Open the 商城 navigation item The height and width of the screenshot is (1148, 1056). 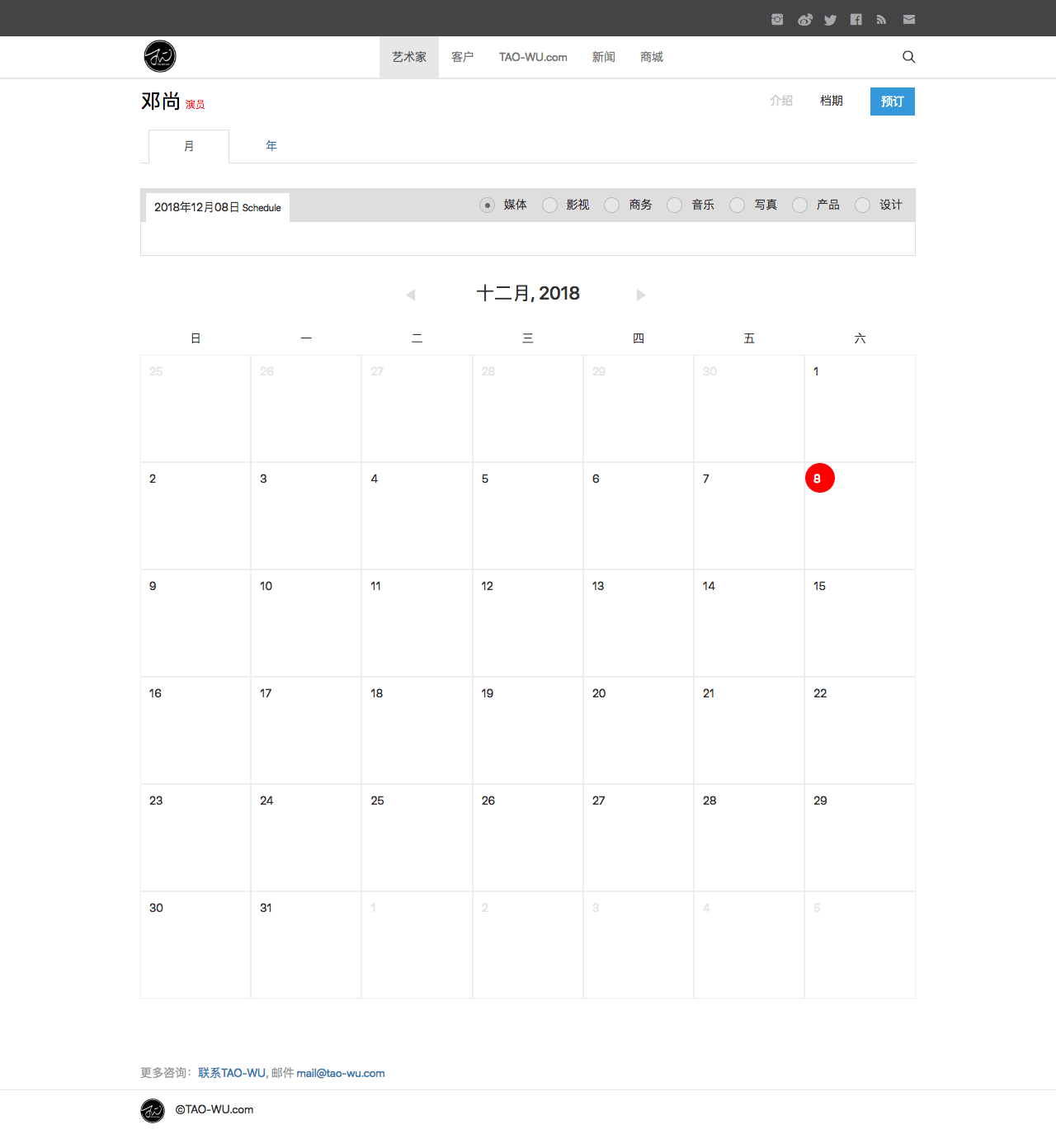click(651, 57)
